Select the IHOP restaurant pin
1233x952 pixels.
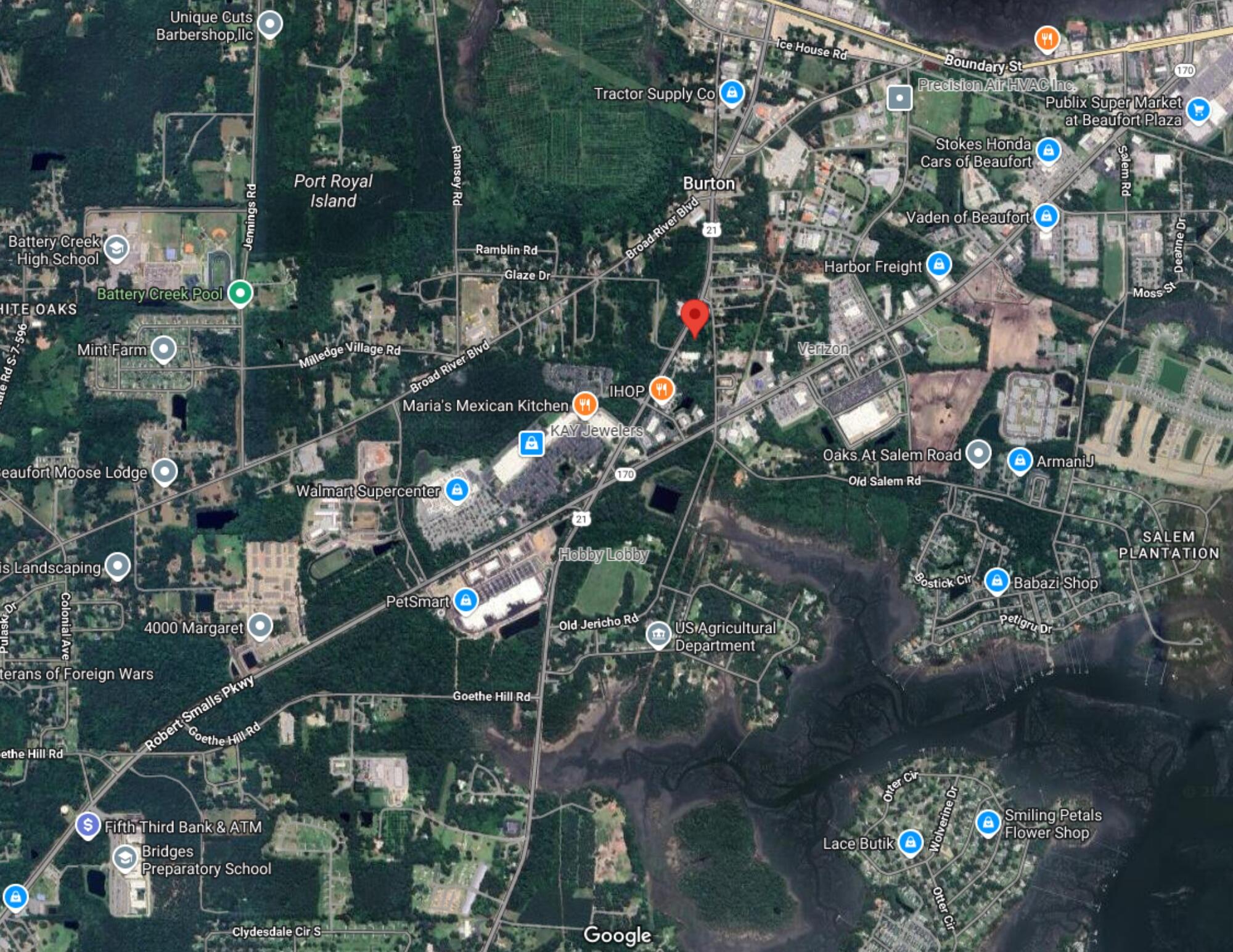click(x=662, y=389)
